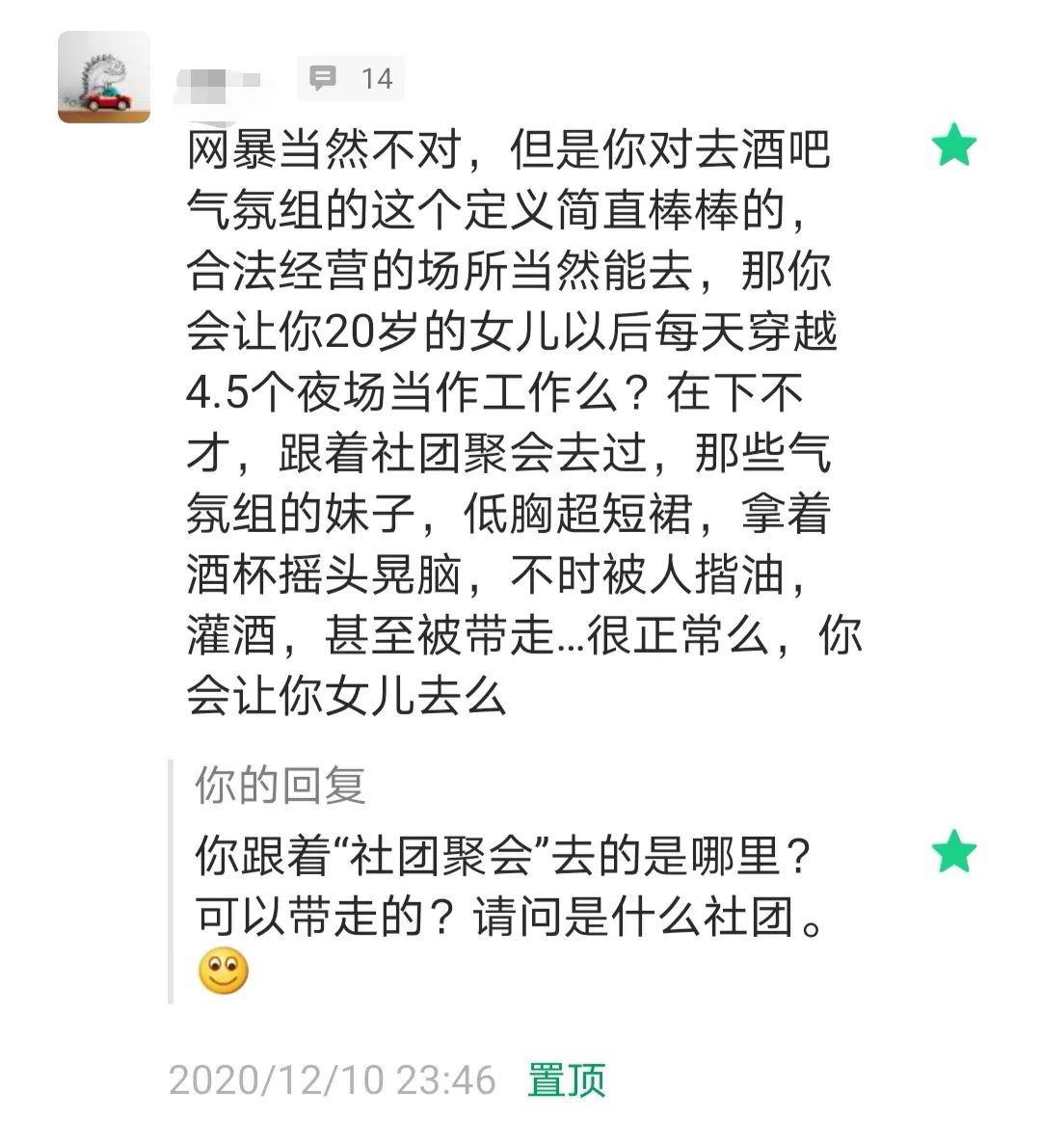Tap the green star beside the main comment
The width and height of the screenshot is (1041, 1148).
pyautogui.click(x=953, y=146)
